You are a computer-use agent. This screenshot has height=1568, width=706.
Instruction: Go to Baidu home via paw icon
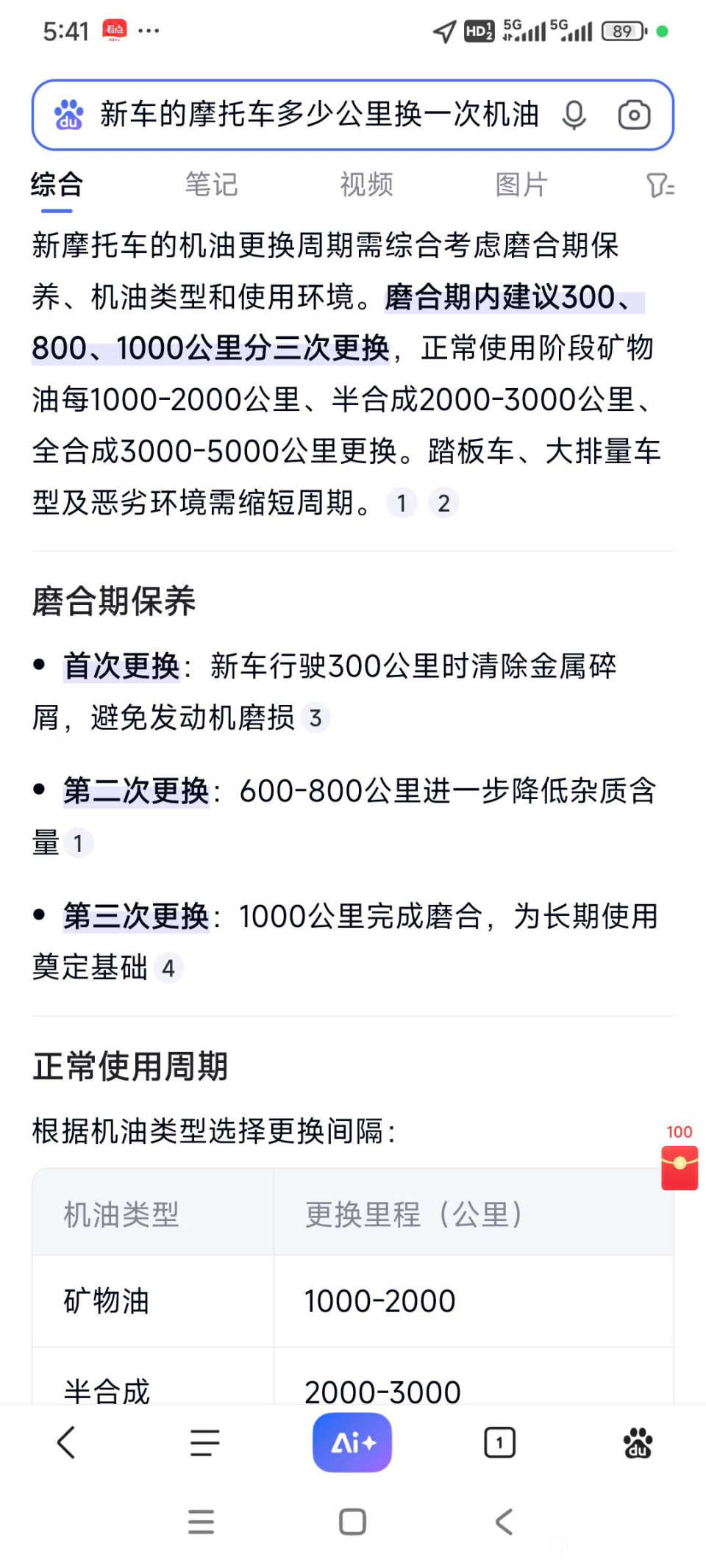(x=638, y=1442)
